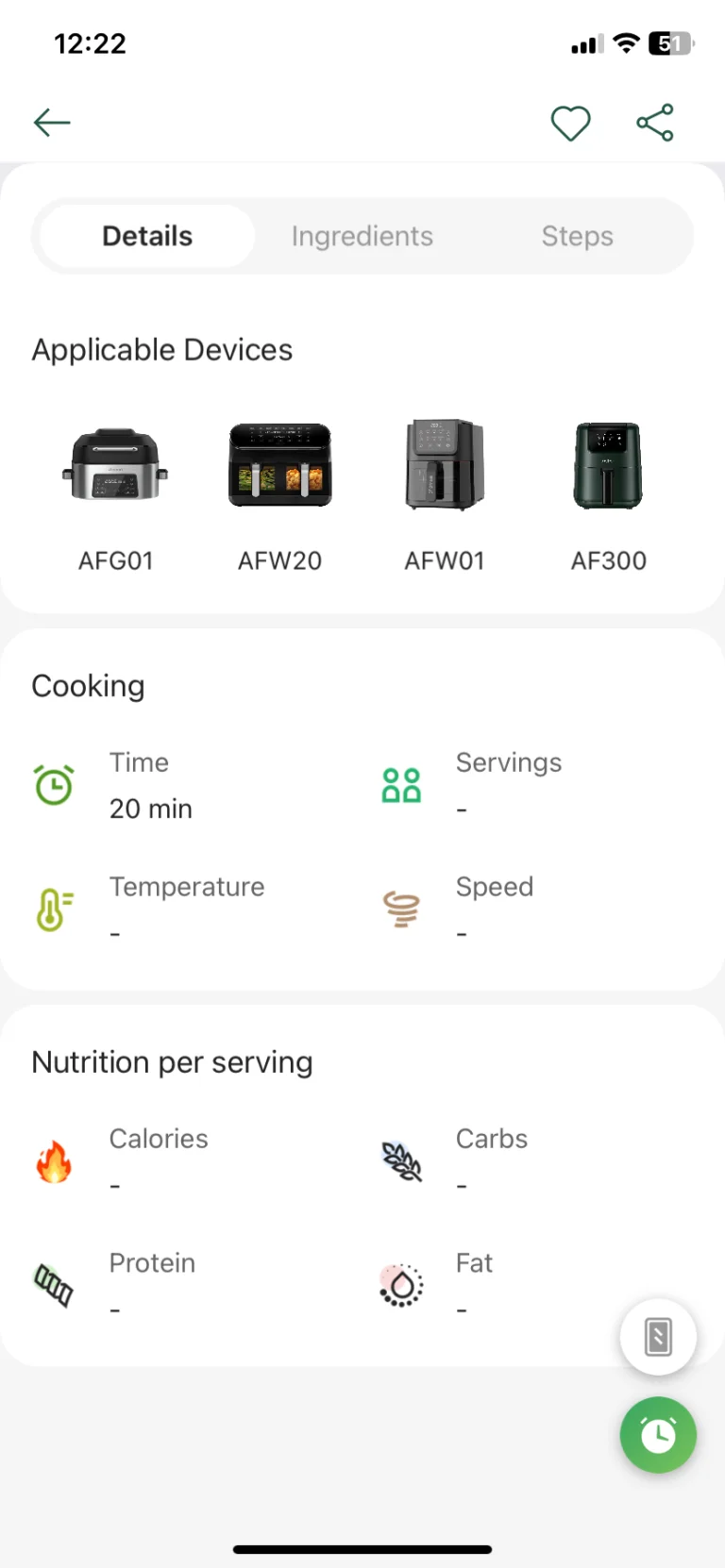725x1568 pixels.
Task: Tap the heart icon to favorite this recipe
Action: click(x=570, y=123)
